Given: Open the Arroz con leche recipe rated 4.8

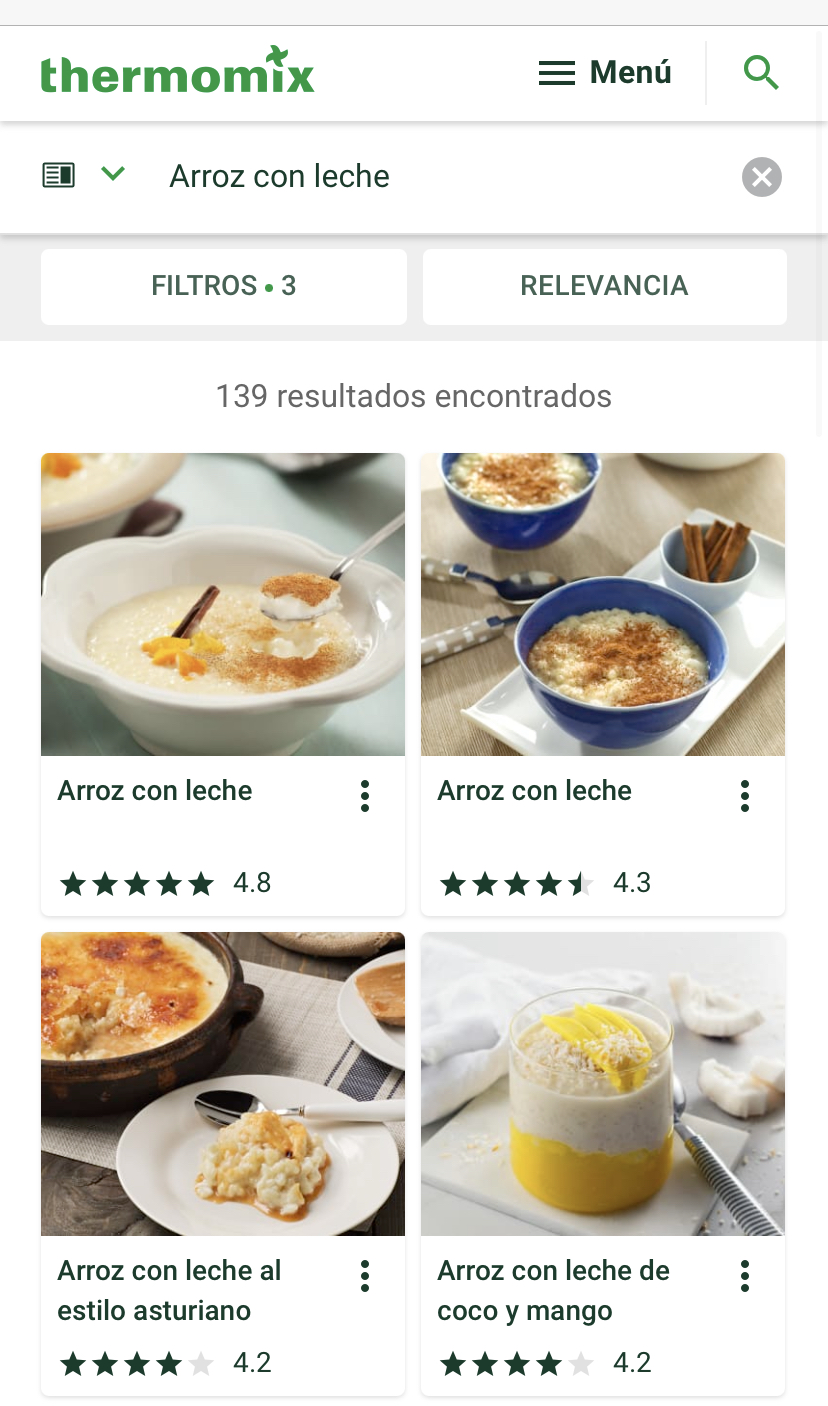Looking at the screenshot, I should [x=223, y=605].
